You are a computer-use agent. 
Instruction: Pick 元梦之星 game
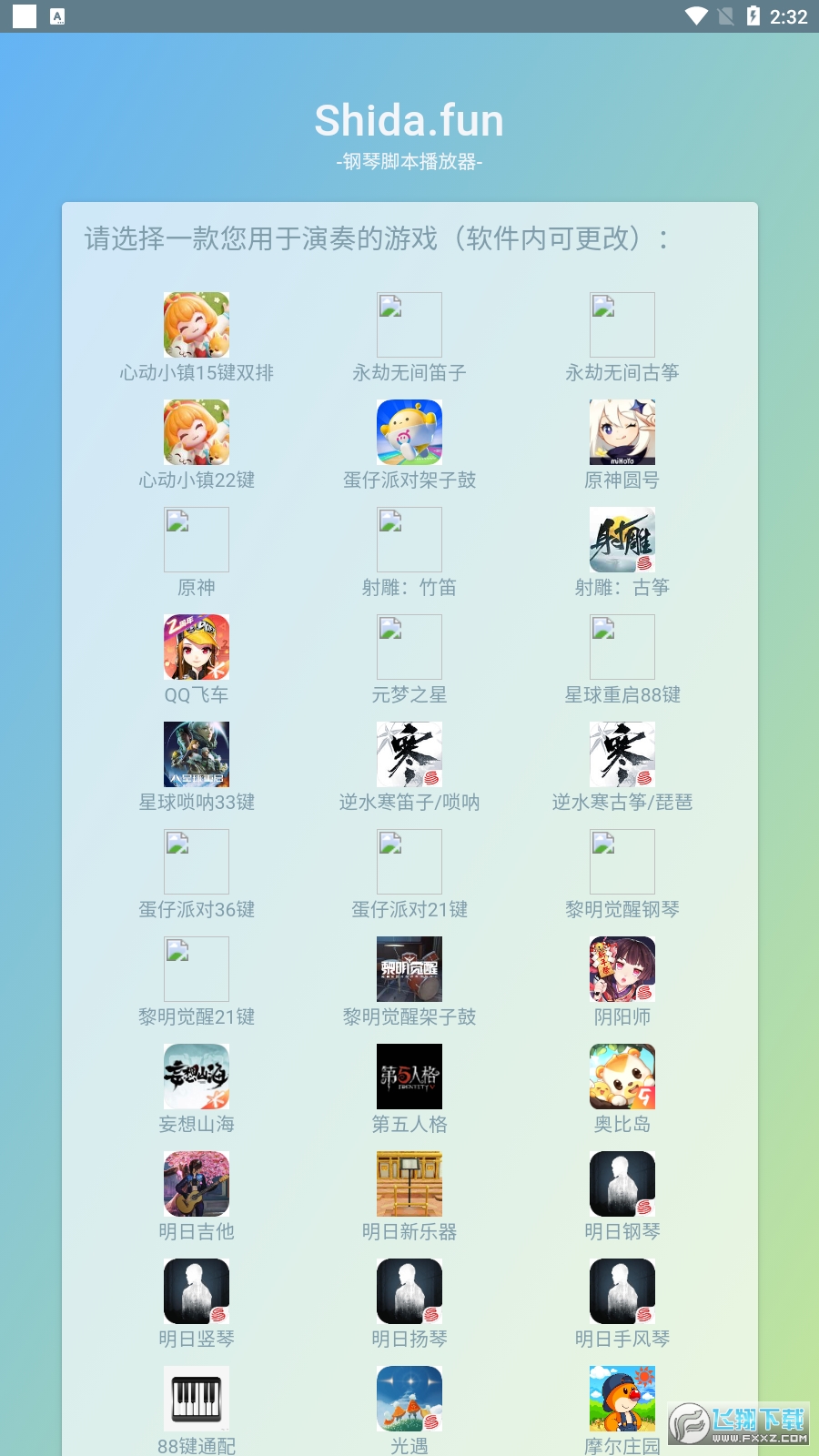[409, 647]
